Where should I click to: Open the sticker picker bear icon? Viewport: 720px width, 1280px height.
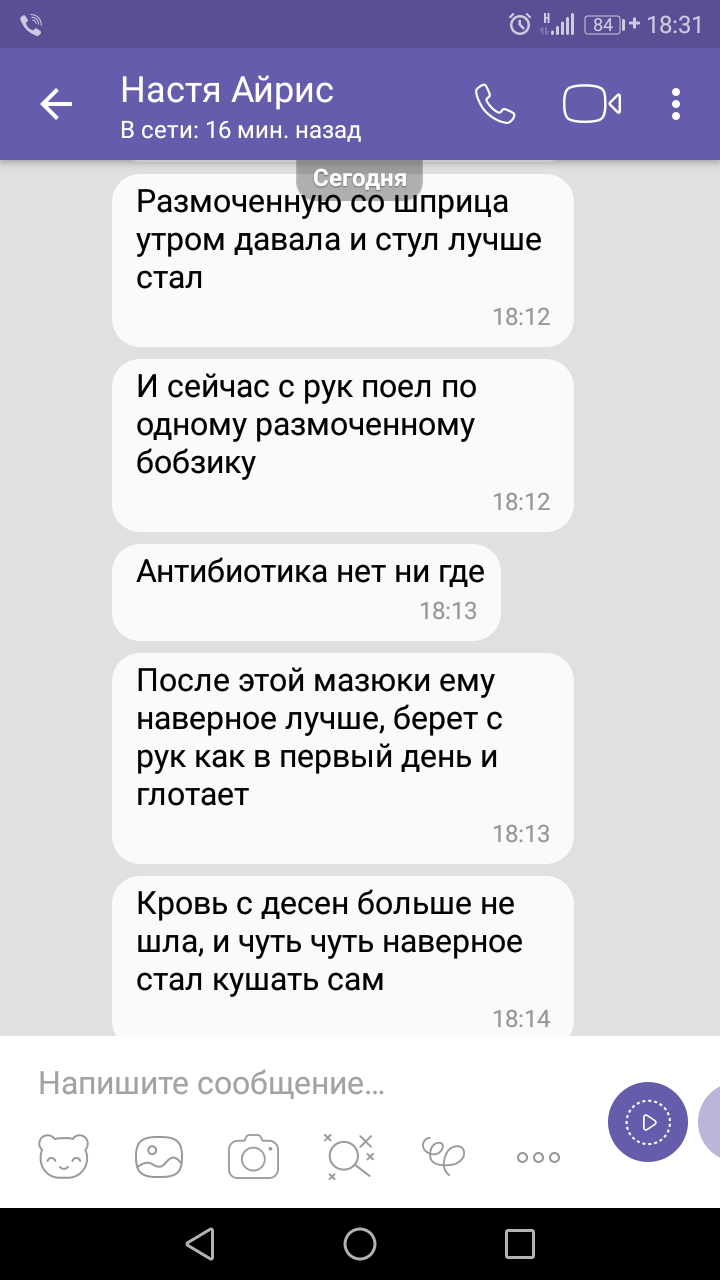[64, 1157]
